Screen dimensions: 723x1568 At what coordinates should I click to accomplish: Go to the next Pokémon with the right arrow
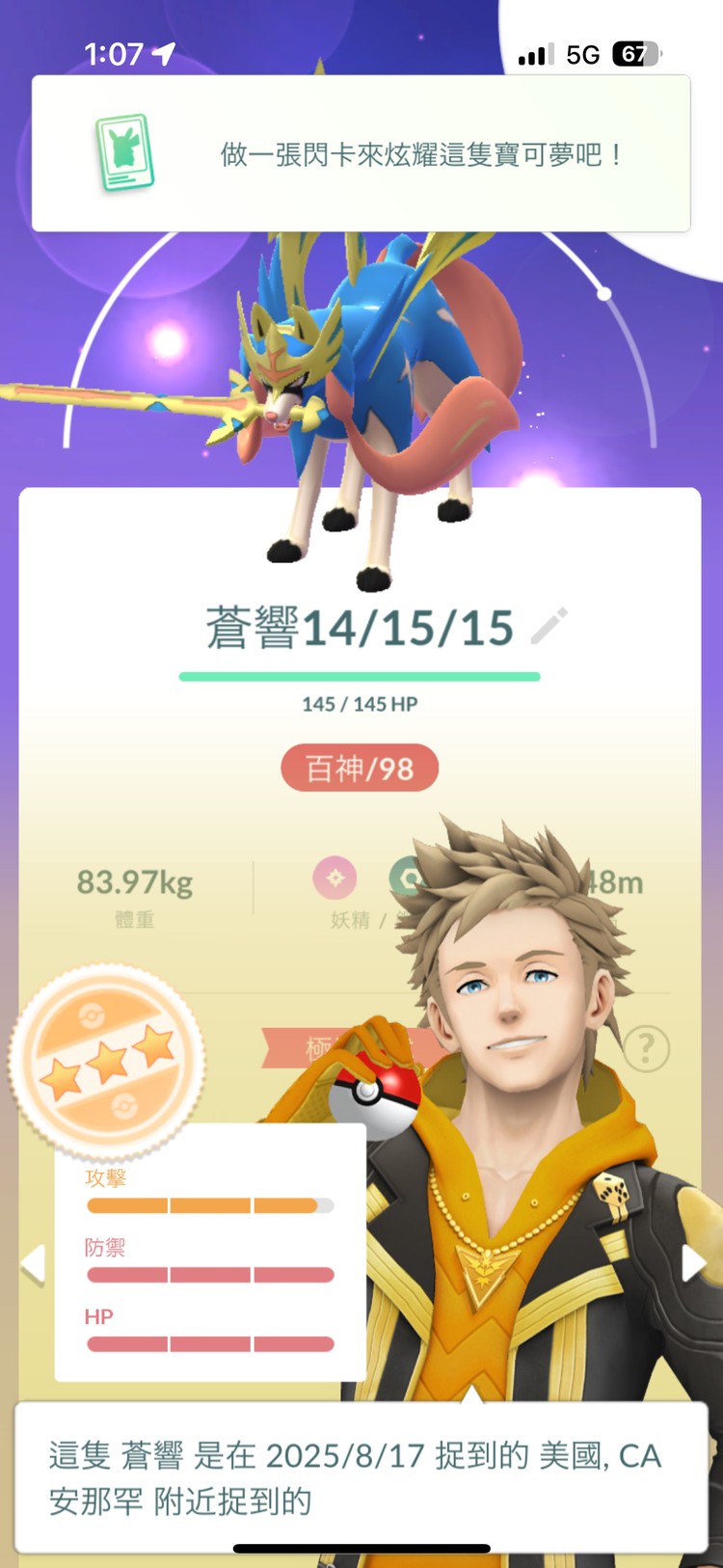[693, 1263]
